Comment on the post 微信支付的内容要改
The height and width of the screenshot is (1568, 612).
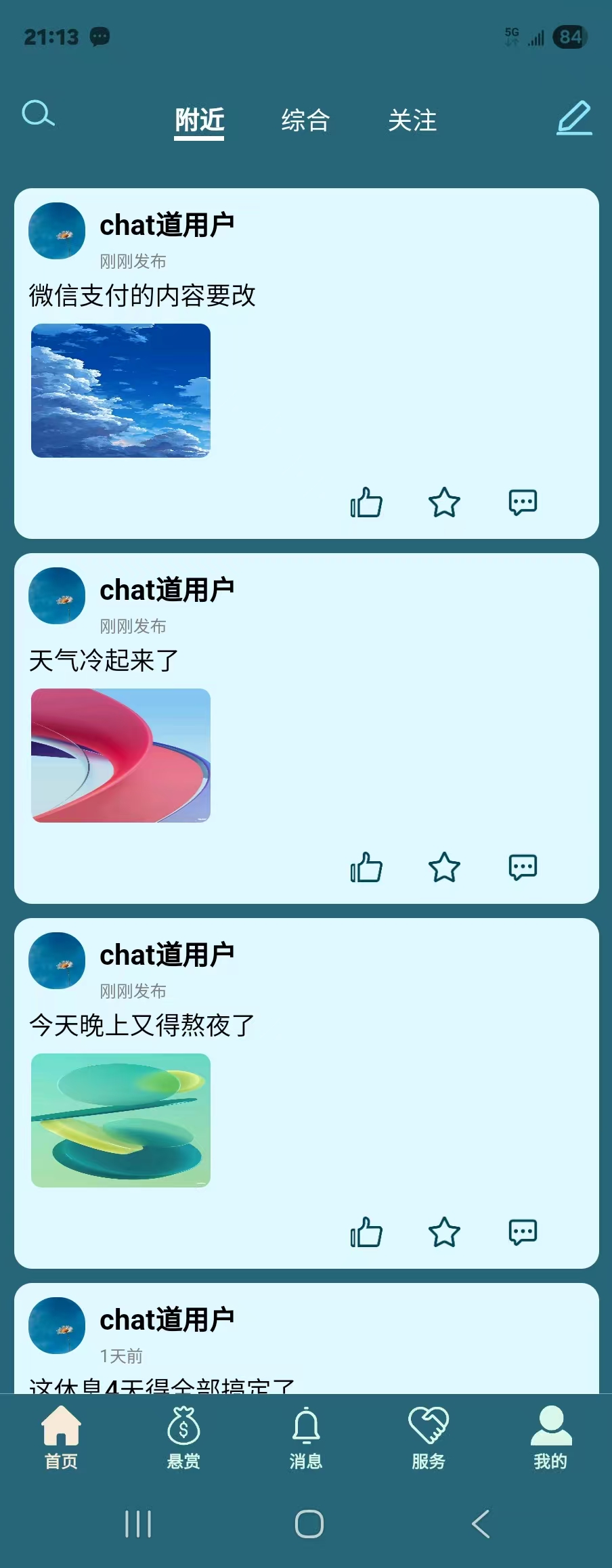523,502
